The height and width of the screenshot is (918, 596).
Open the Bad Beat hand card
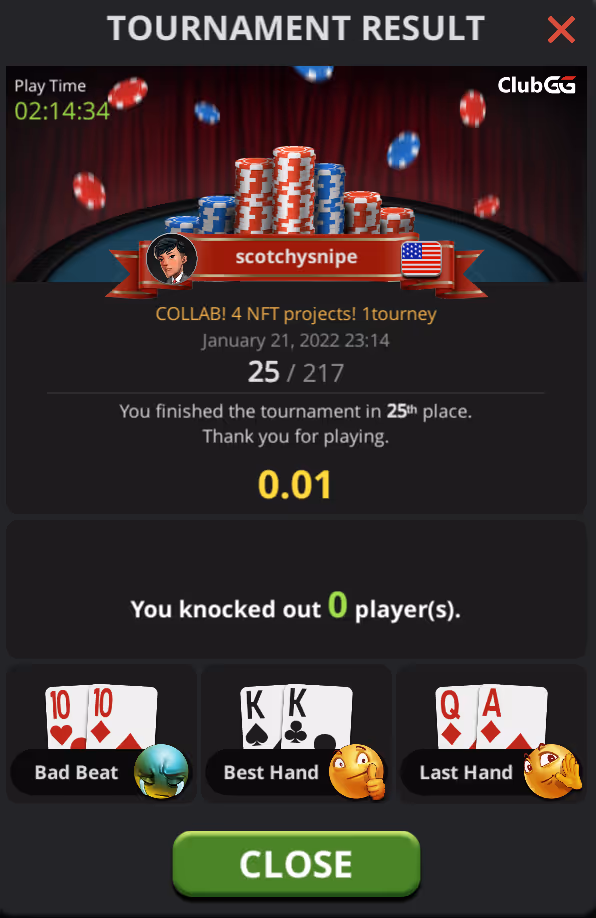coord(101,734)
